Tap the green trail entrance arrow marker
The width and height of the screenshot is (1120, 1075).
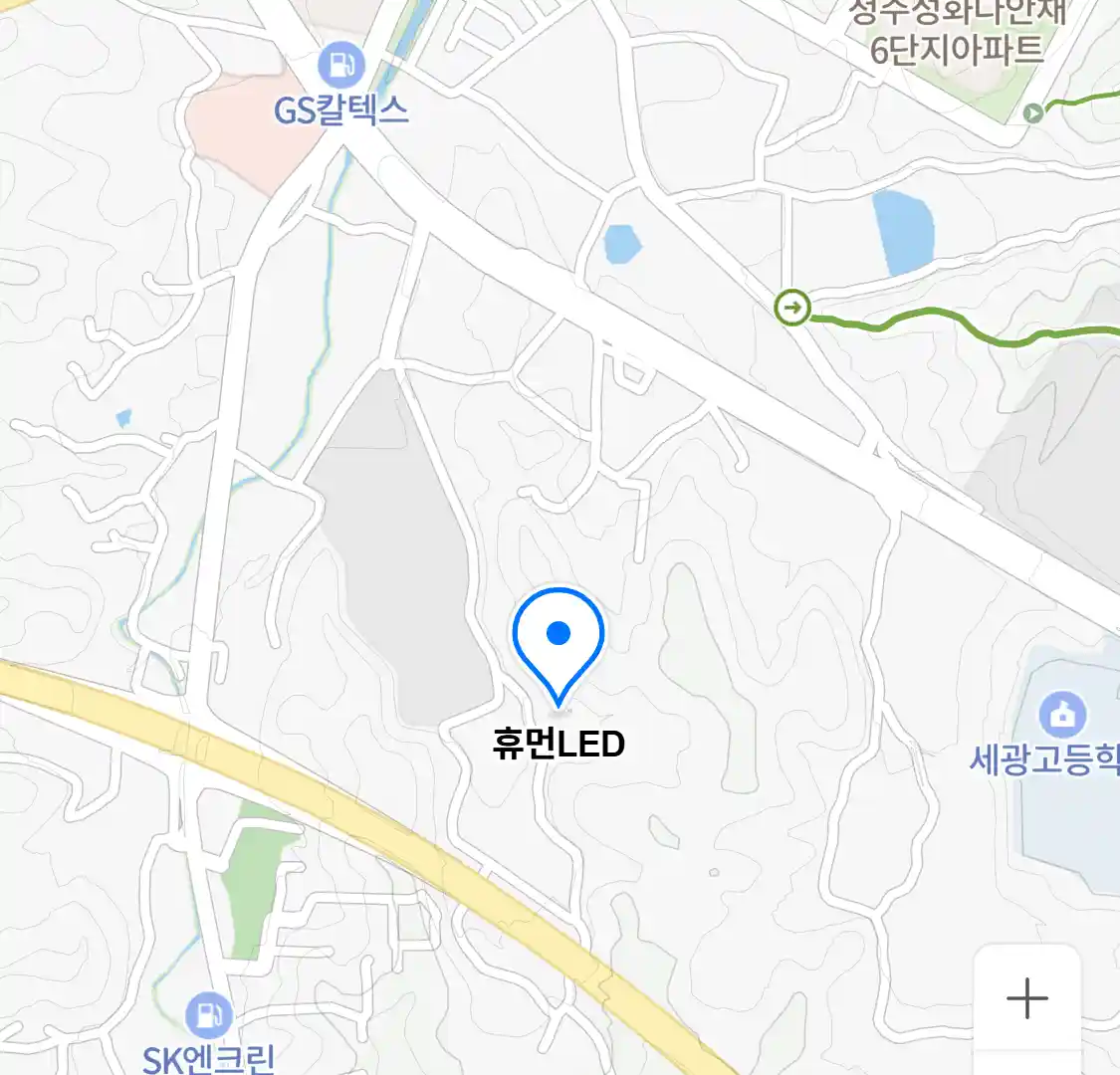tap(793, 308)
